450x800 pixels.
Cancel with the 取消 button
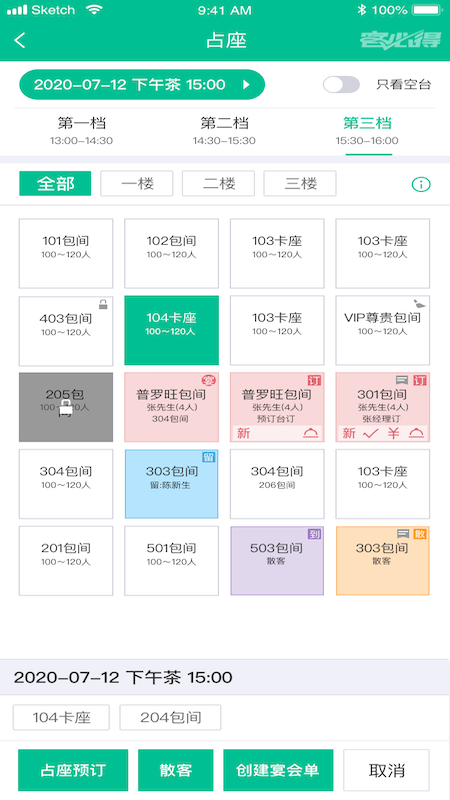pos(386,770)
